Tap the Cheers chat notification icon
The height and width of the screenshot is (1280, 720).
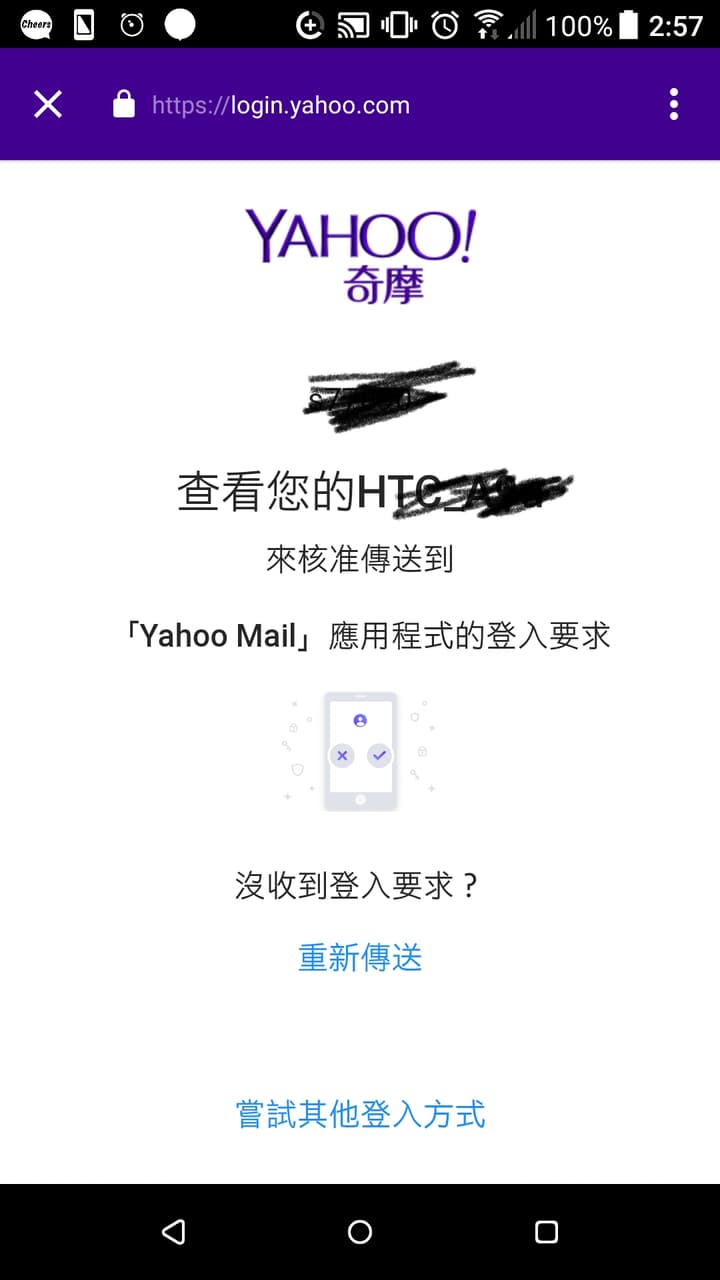coord(33,22)
